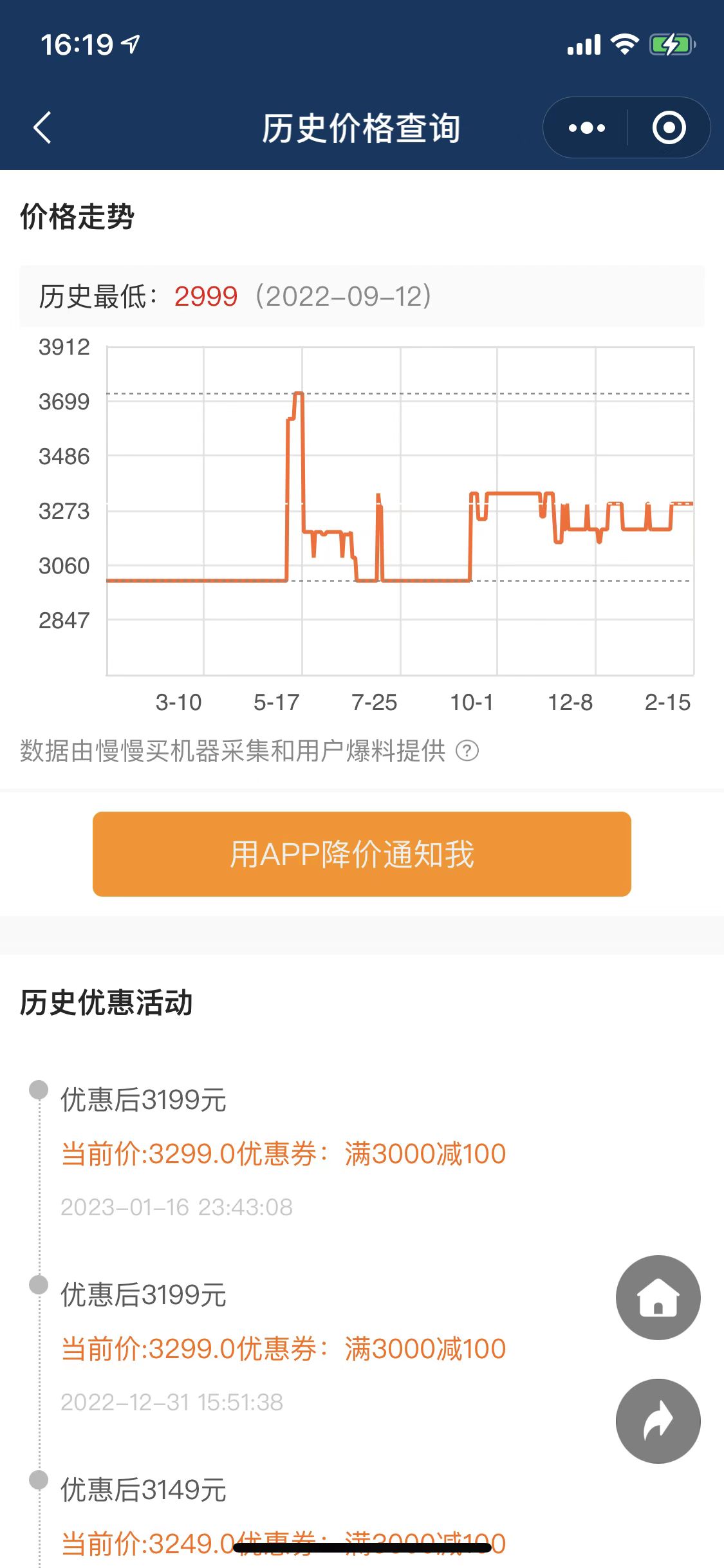Go back from the 历史价格查询 page
This screenshot has width=724, height=1568.
pyautogui.click(x=42, y=127)
